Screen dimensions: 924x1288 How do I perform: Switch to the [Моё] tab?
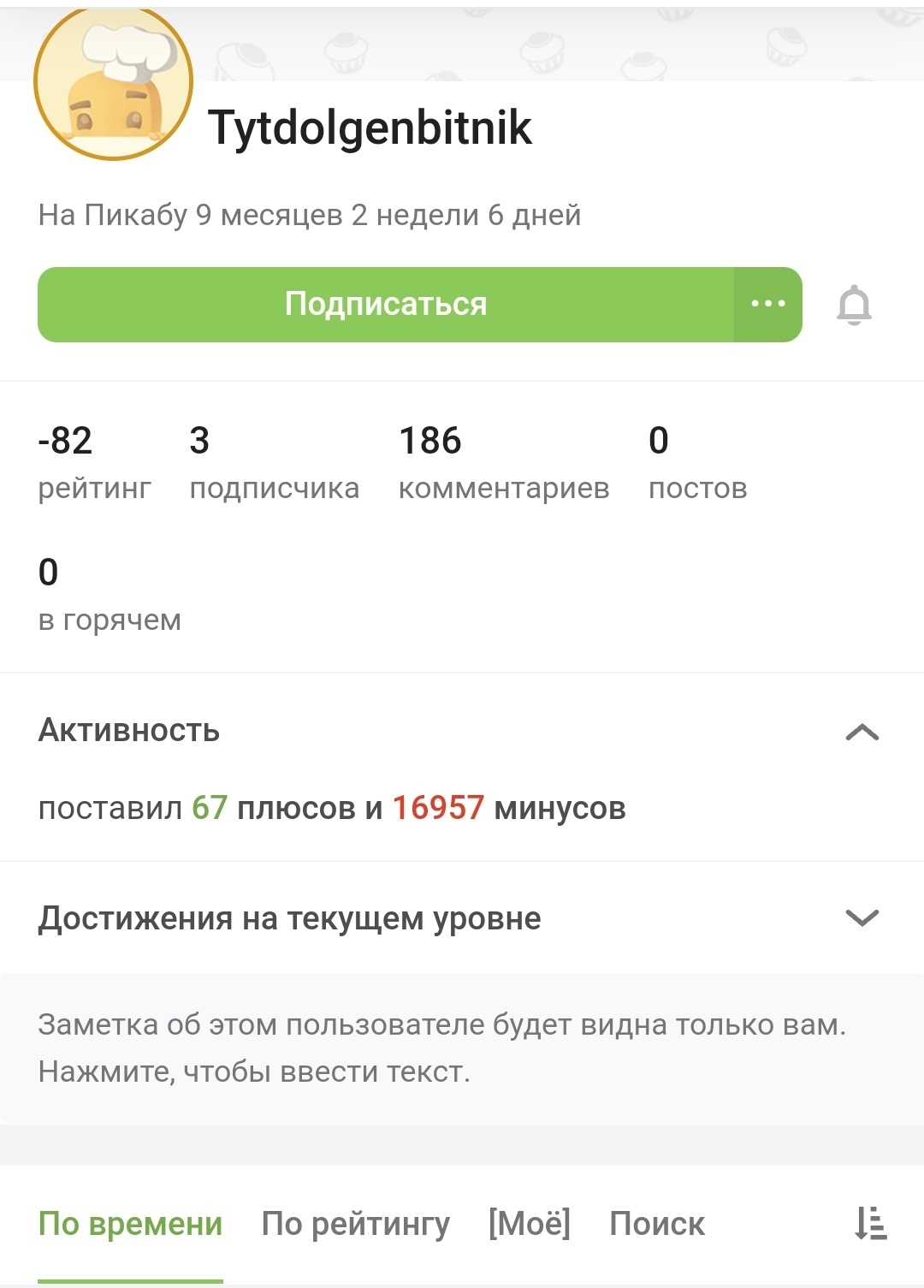pyautogui.click(x=529, y=1224)
